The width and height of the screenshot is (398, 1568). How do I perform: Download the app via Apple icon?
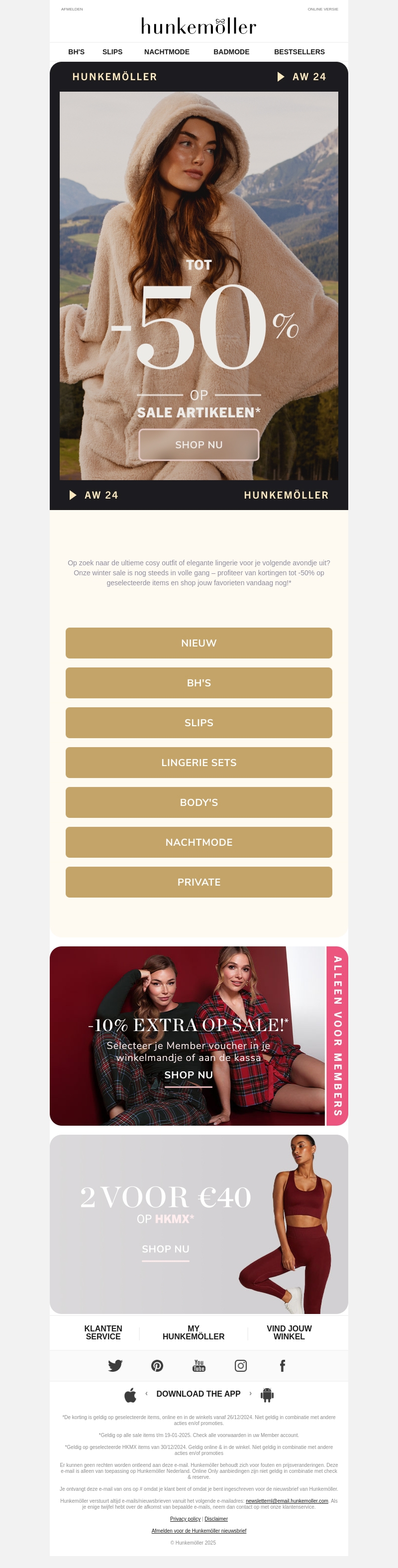130,1395
